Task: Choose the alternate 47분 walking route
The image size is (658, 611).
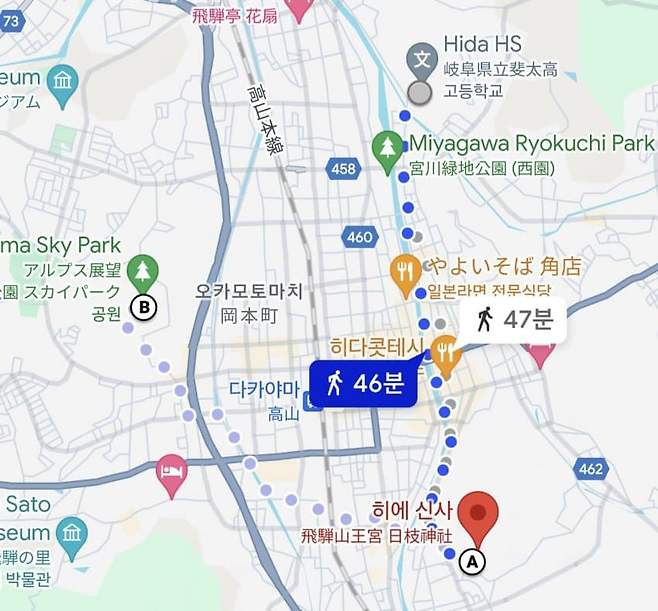Action: (x=513, y=321)
